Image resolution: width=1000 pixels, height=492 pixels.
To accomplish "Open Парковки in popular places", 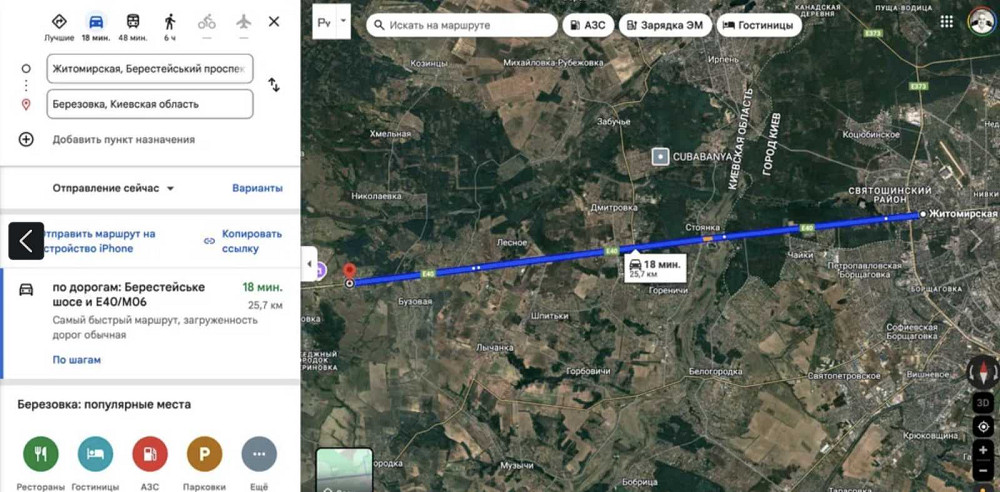I will (x=204, y=455).
